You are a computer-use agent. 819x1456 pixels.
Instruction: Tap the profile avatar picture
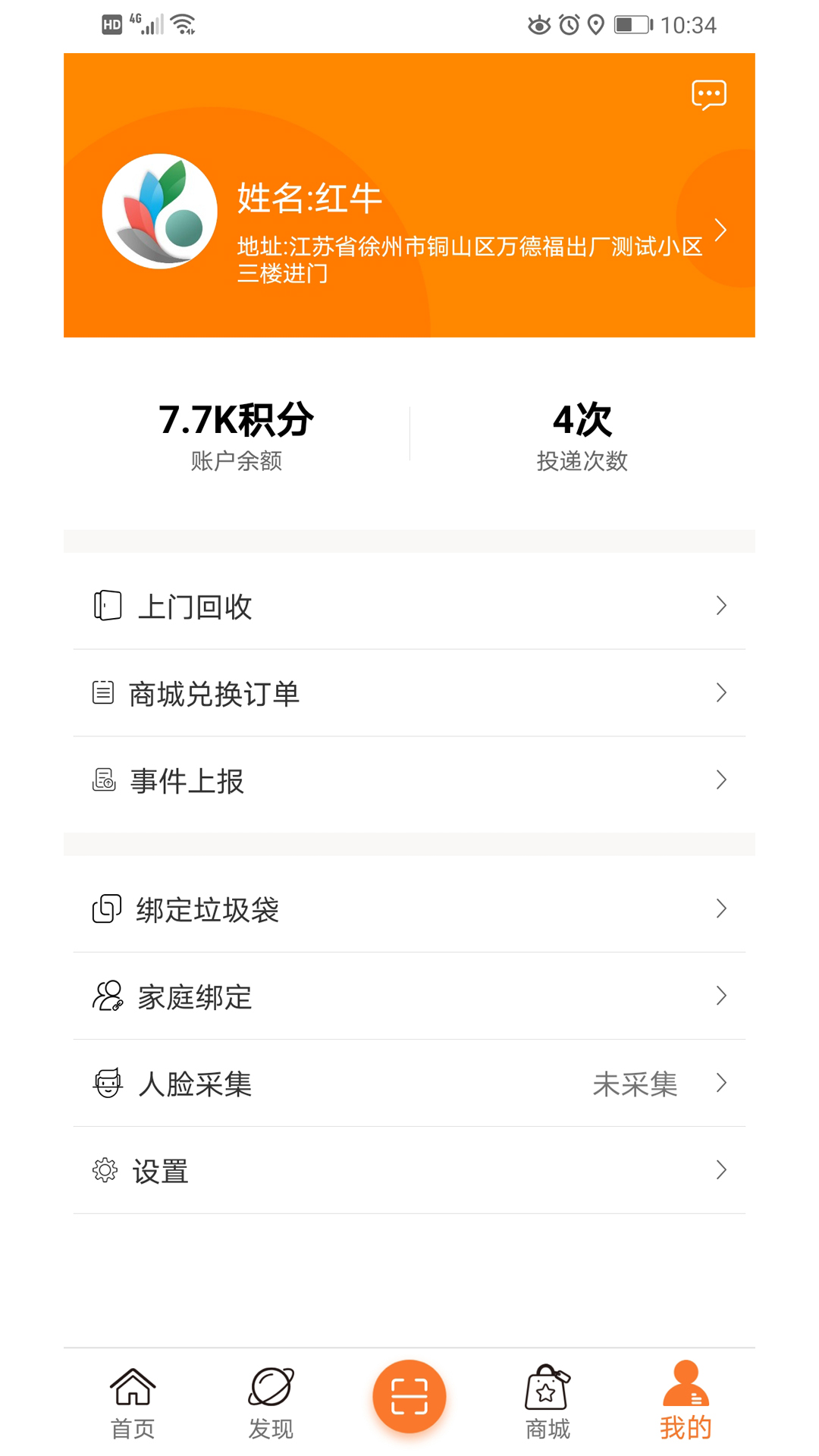pos(160,212)
